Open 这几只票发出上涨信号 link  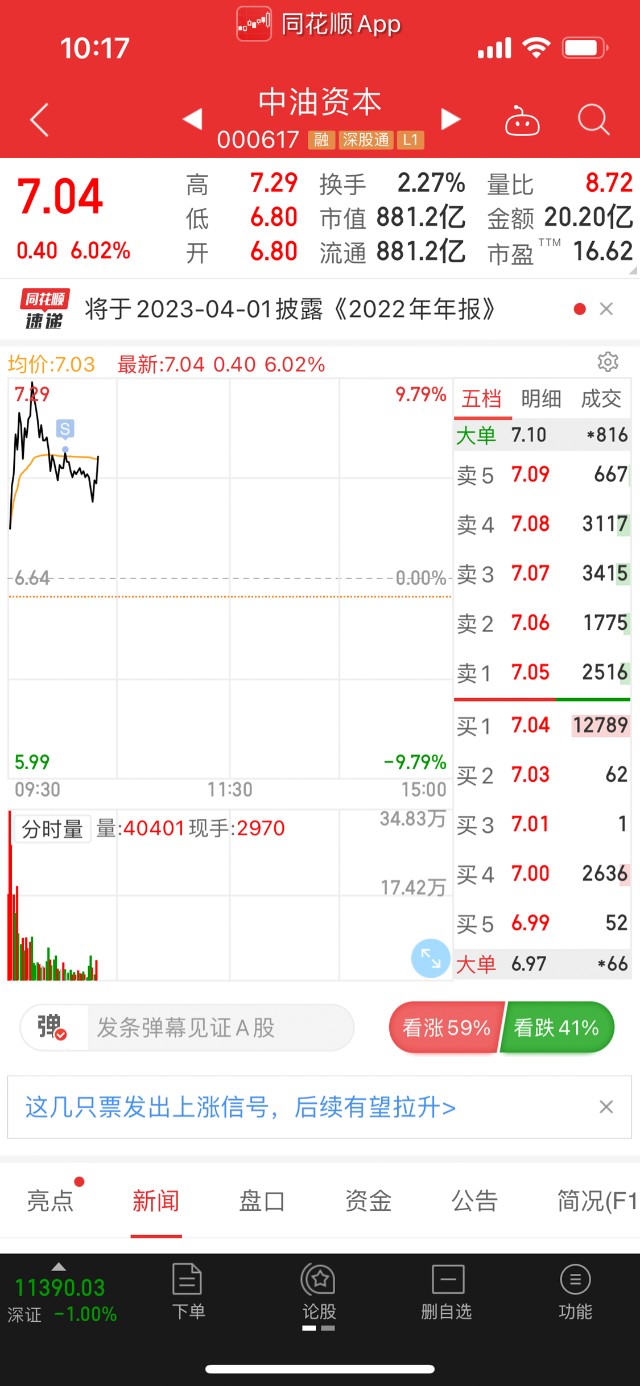coord(240,1107)
